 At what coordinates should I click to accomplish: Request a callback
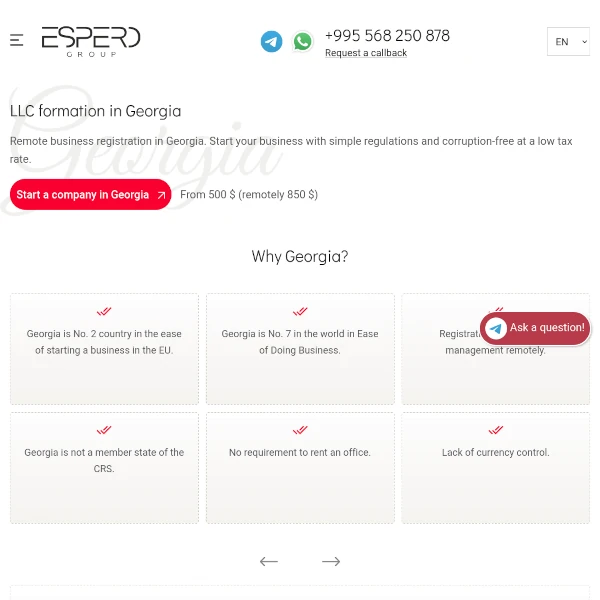(x=366, y=53)
